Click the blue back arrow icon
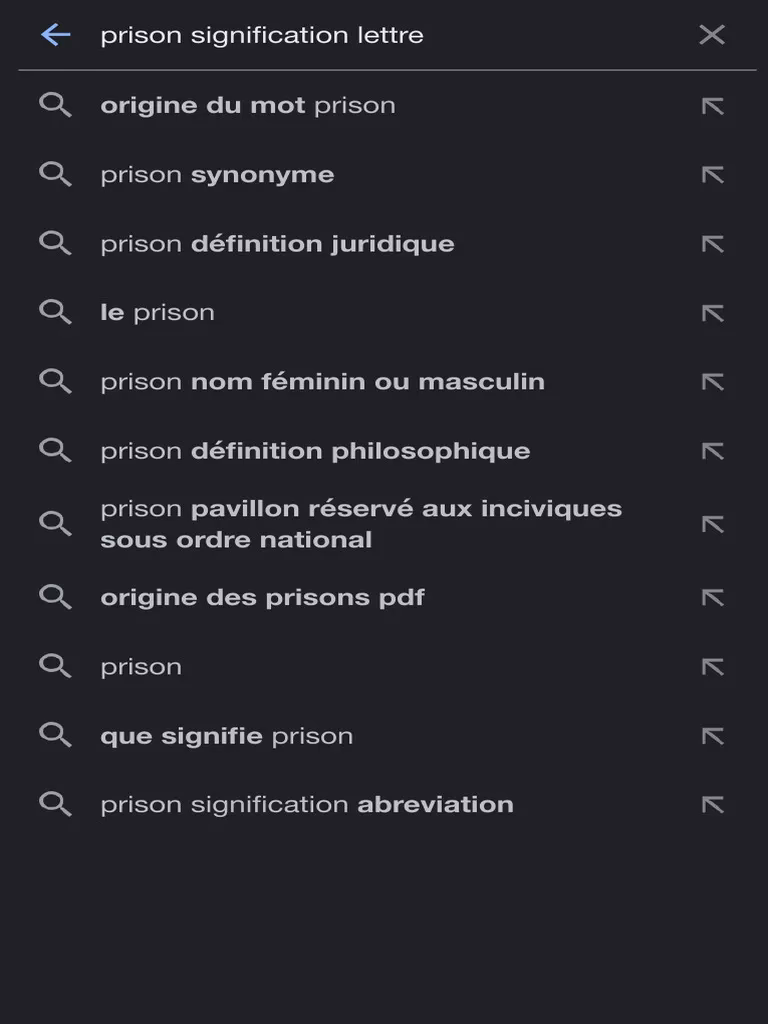The image size is (768, 1024). [57, 35]
